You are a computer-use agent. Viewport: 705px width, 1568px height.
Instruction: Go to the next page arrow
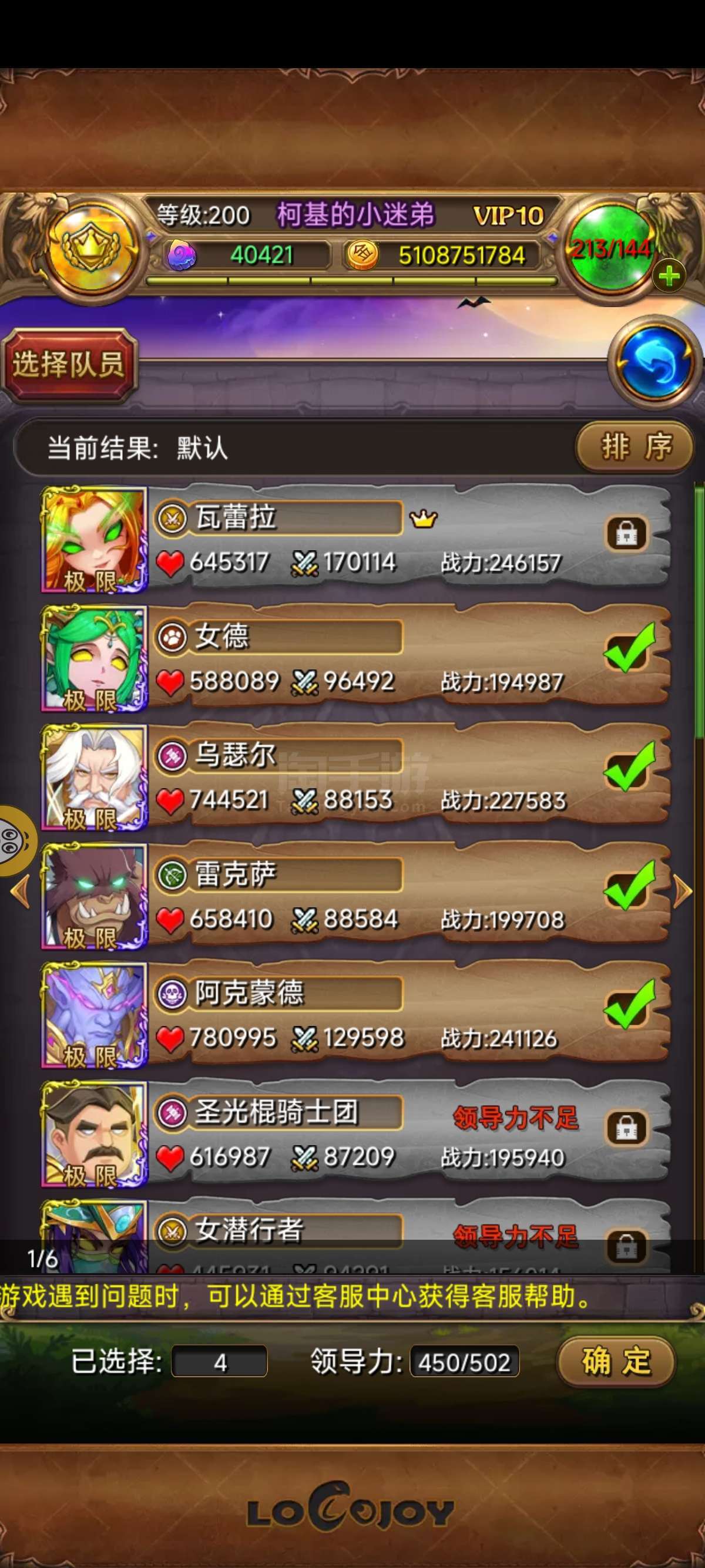click(x=683, y=891)
